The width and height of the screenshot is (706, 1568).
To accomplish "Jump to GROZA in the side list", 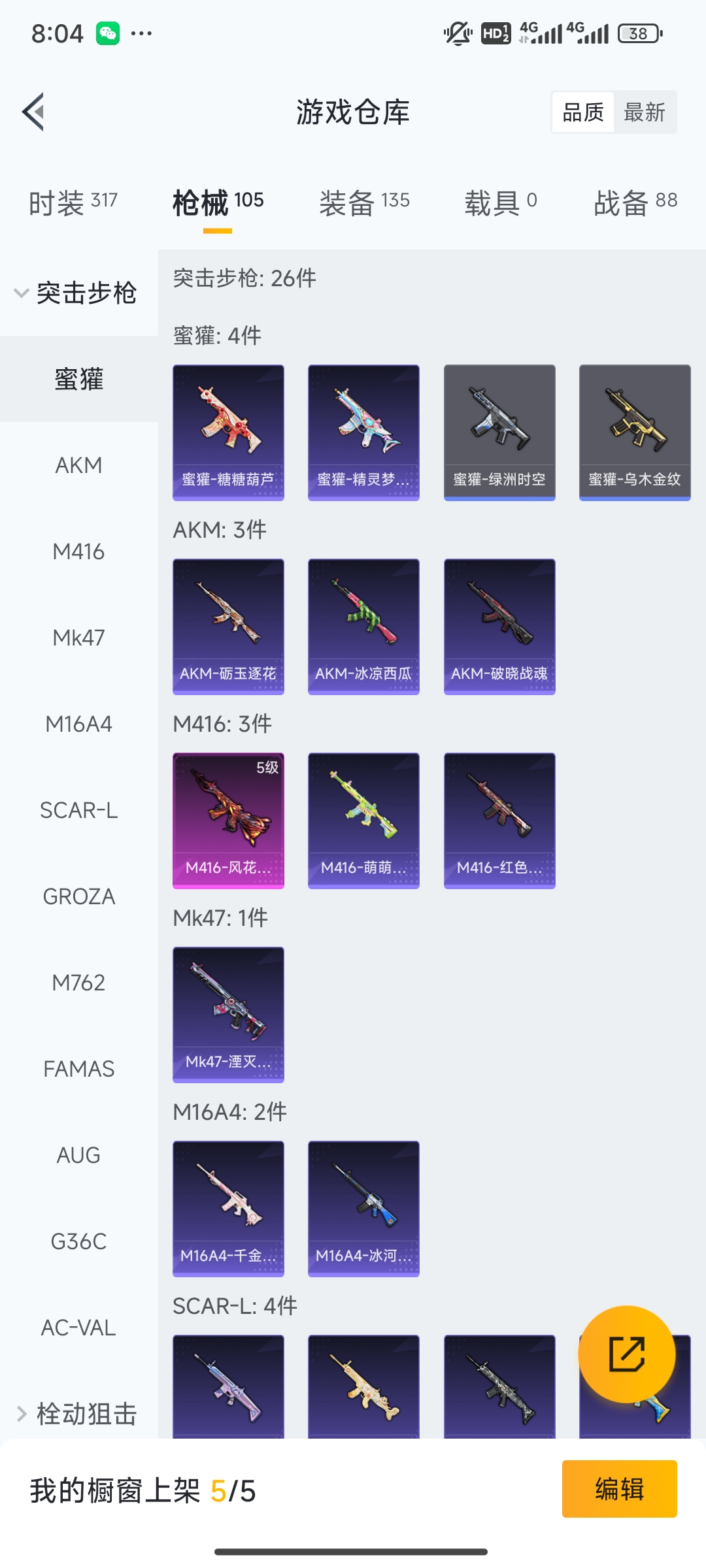I will pyautogui.click(x=78, y=896).
